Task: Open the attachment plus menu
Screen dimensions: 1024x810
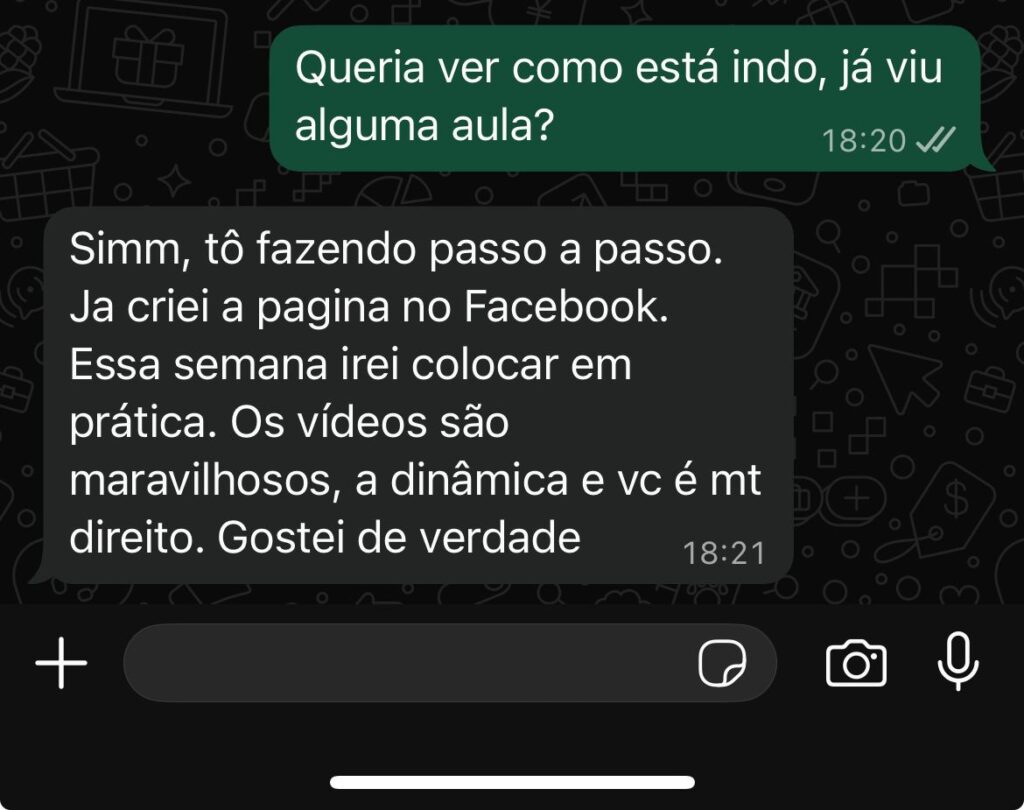Action: (62, 663)
